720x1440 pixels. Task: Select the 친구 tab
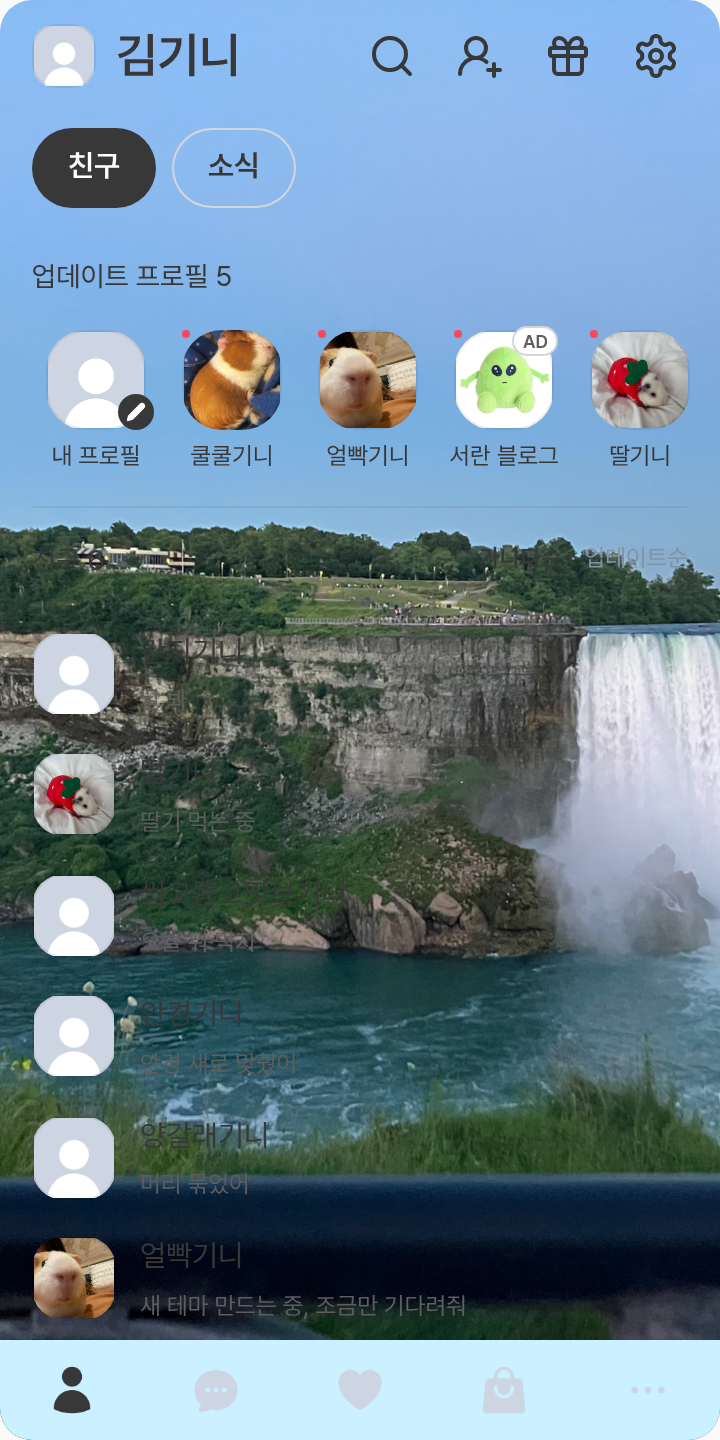click(x=94, y=167)
